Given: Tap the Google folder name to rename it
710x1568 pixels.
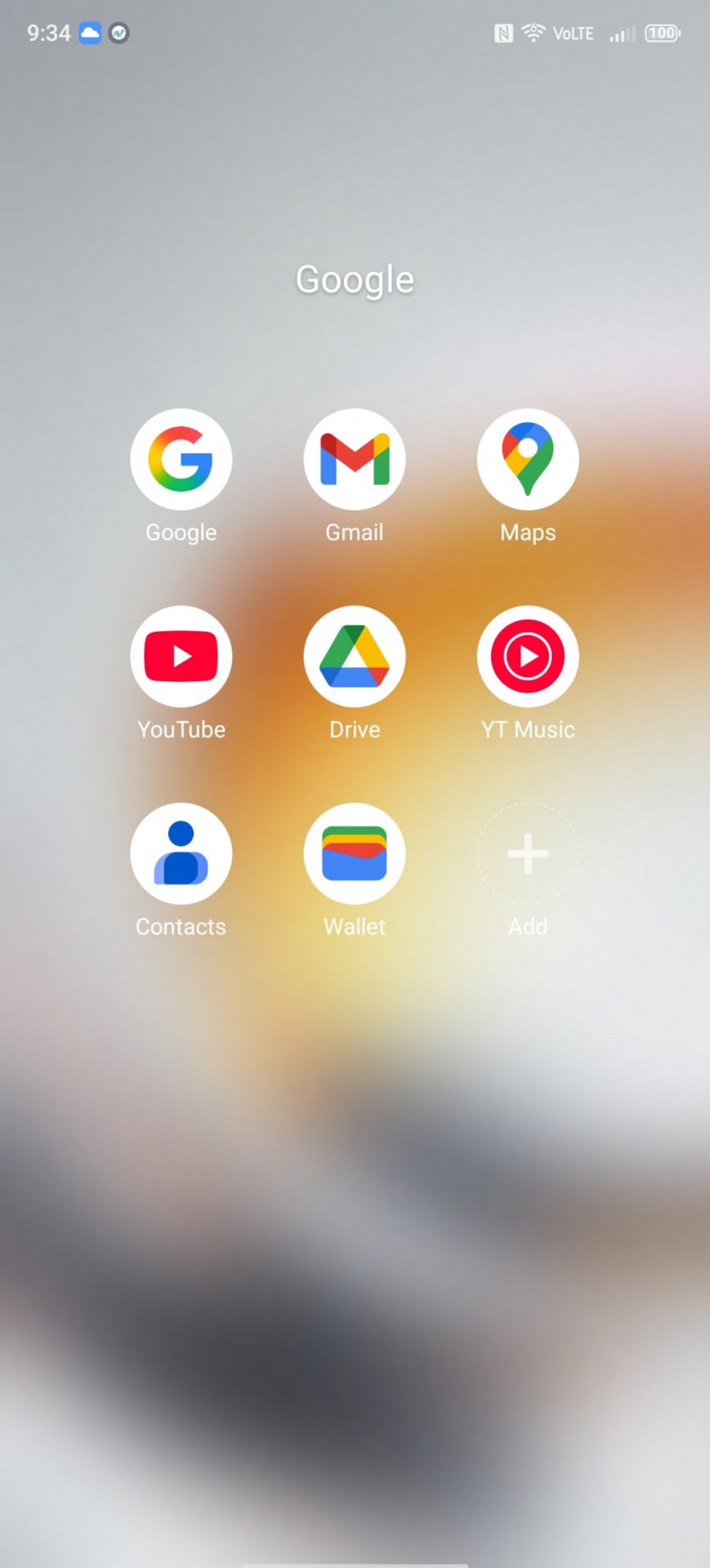Looking at the screenshot, I should coord(355,279).
